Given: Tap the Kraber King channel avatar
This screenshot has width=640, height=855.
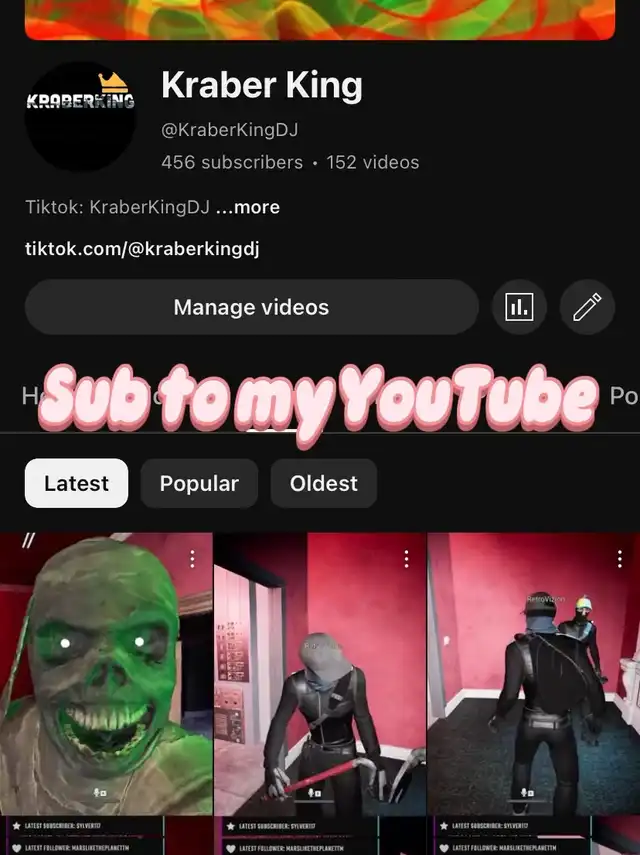Looking at the screenshot, I should (x=80, y=117).
